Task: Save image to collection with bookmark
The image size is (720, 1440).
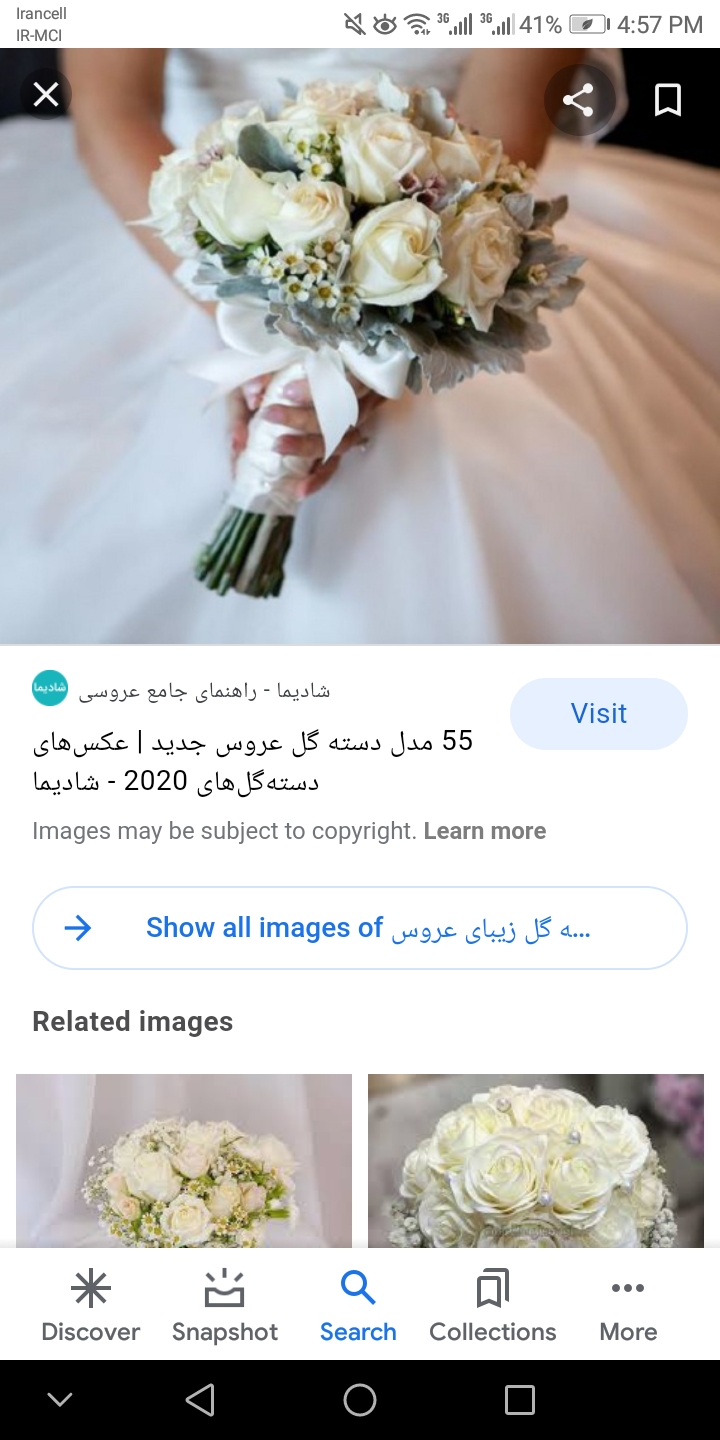Action: (x=667, y=100)
